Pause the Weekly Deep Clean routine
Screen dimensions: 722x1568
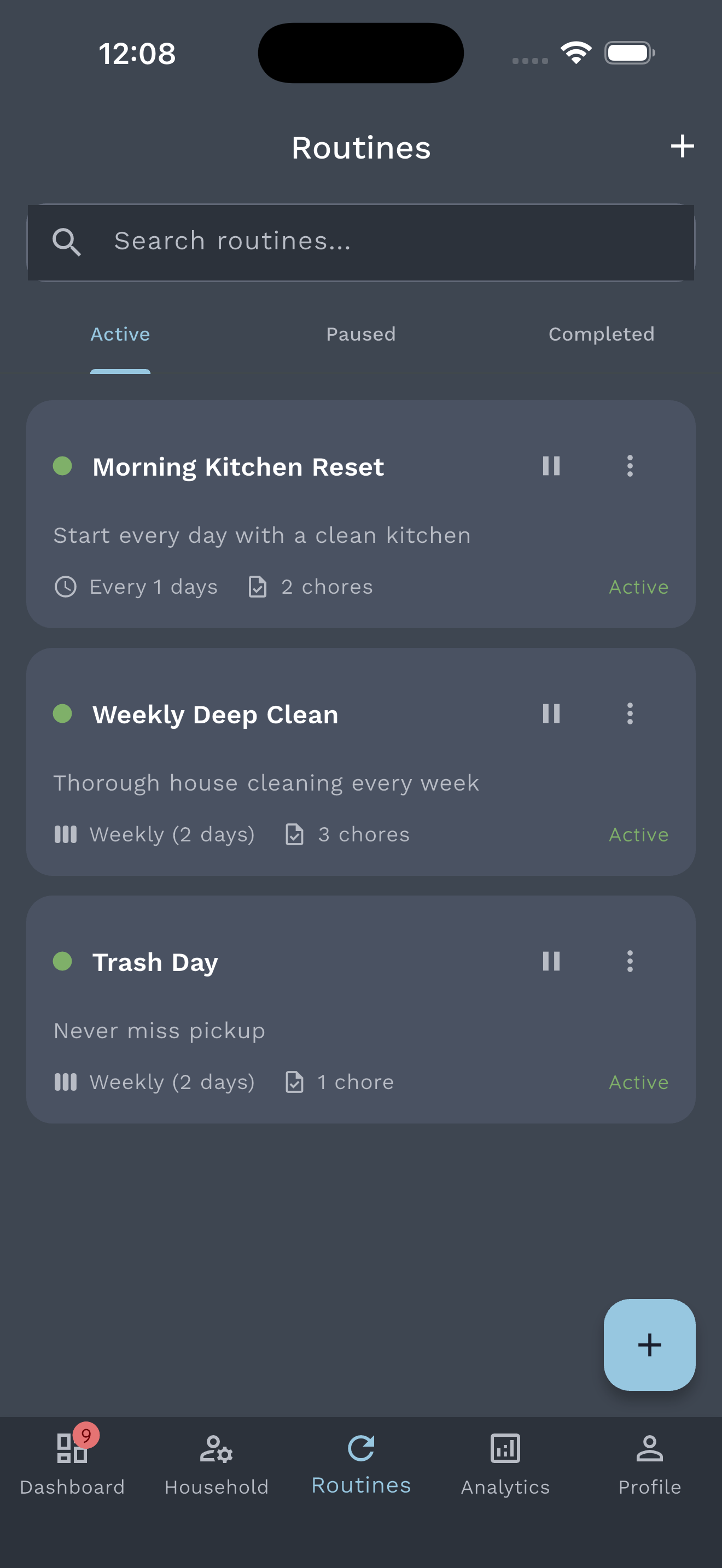click(551, 713)
